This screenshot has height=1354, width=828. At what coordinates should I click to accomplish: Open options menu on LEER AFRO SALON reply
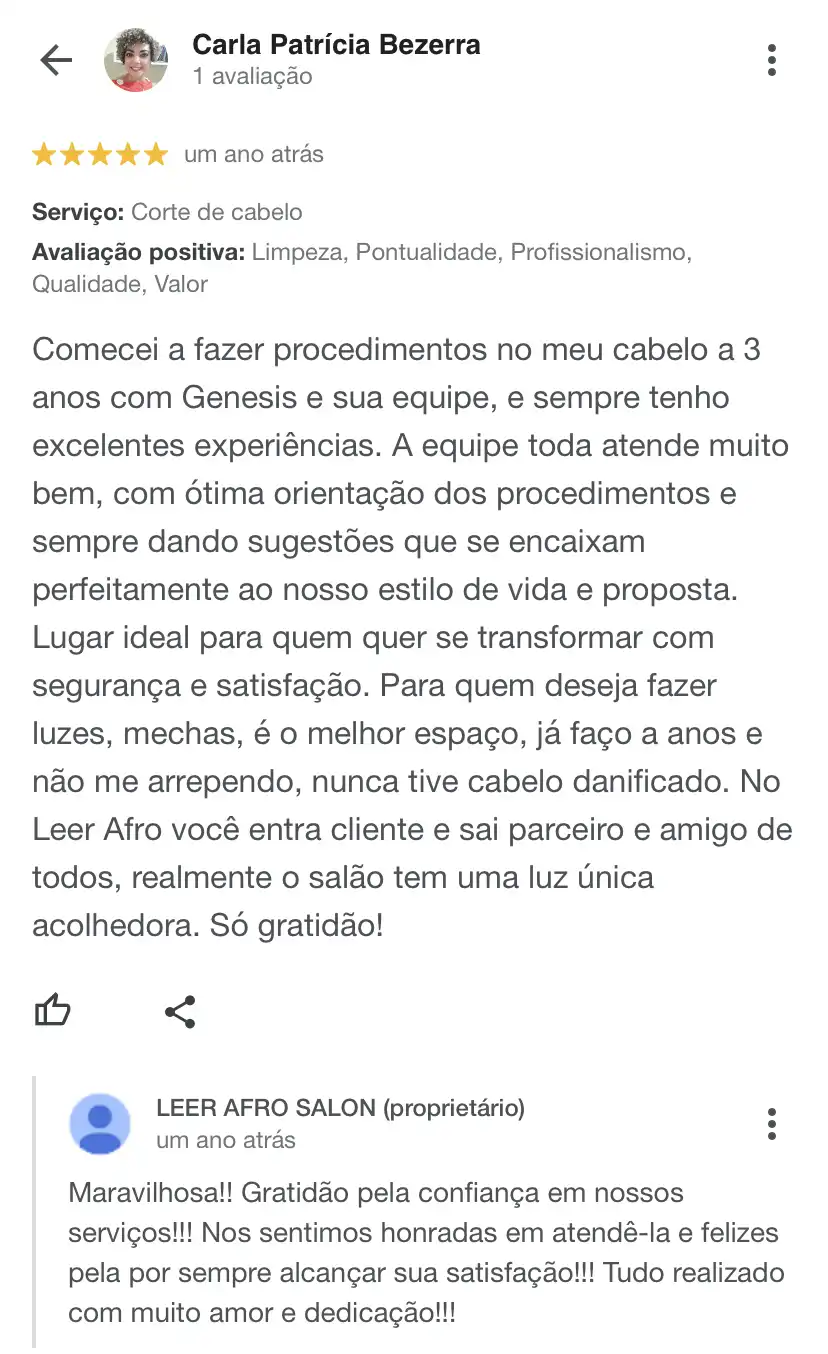tap(771, 1124)
